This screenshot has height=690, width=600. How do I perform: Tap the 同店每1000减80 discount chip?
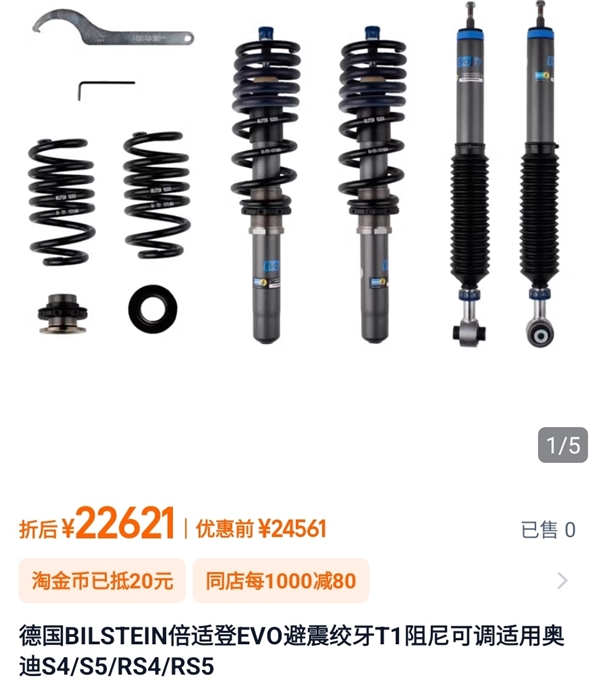280,581
